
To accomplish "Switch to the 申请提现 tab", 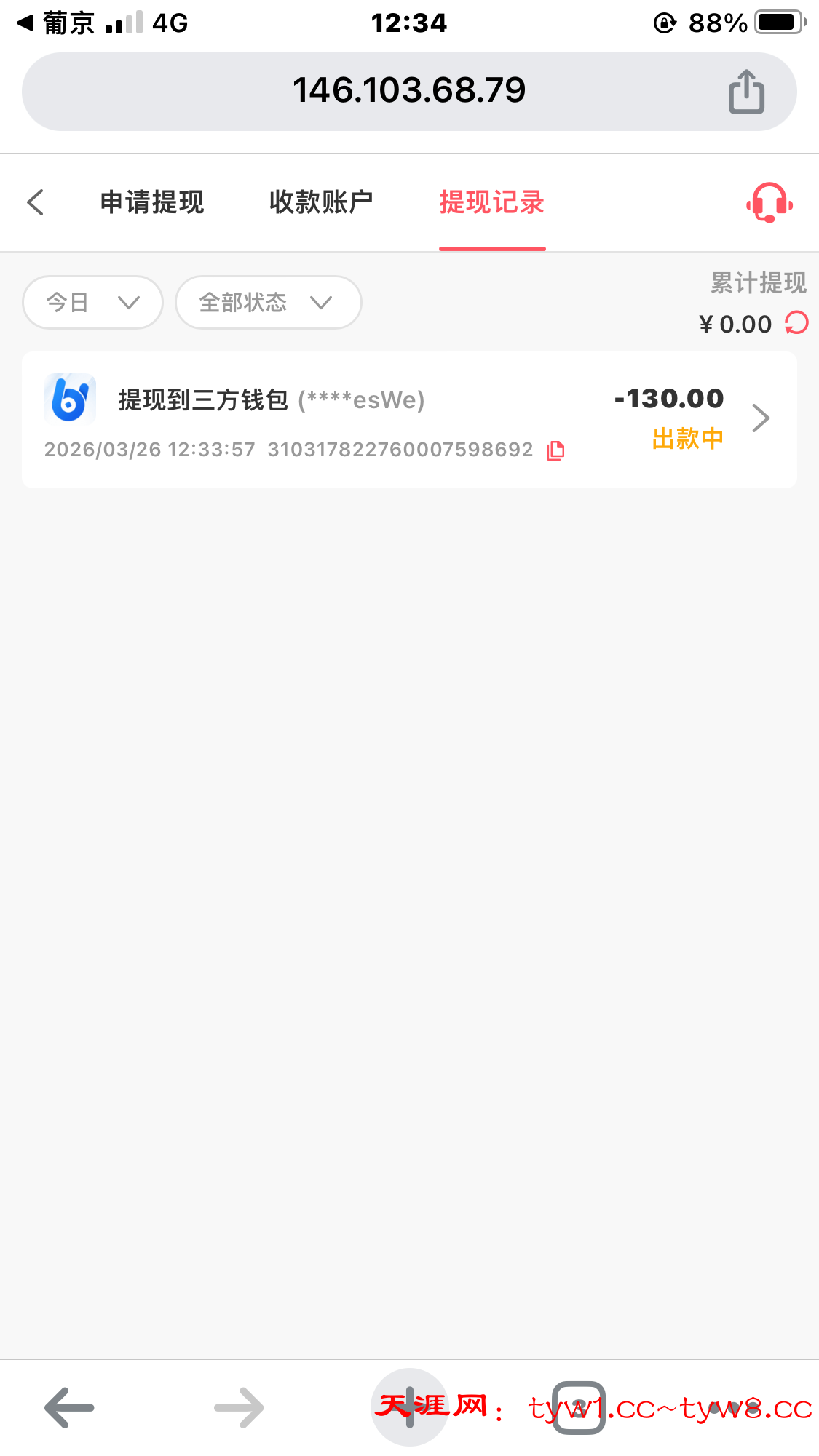I will click(152, 202).
